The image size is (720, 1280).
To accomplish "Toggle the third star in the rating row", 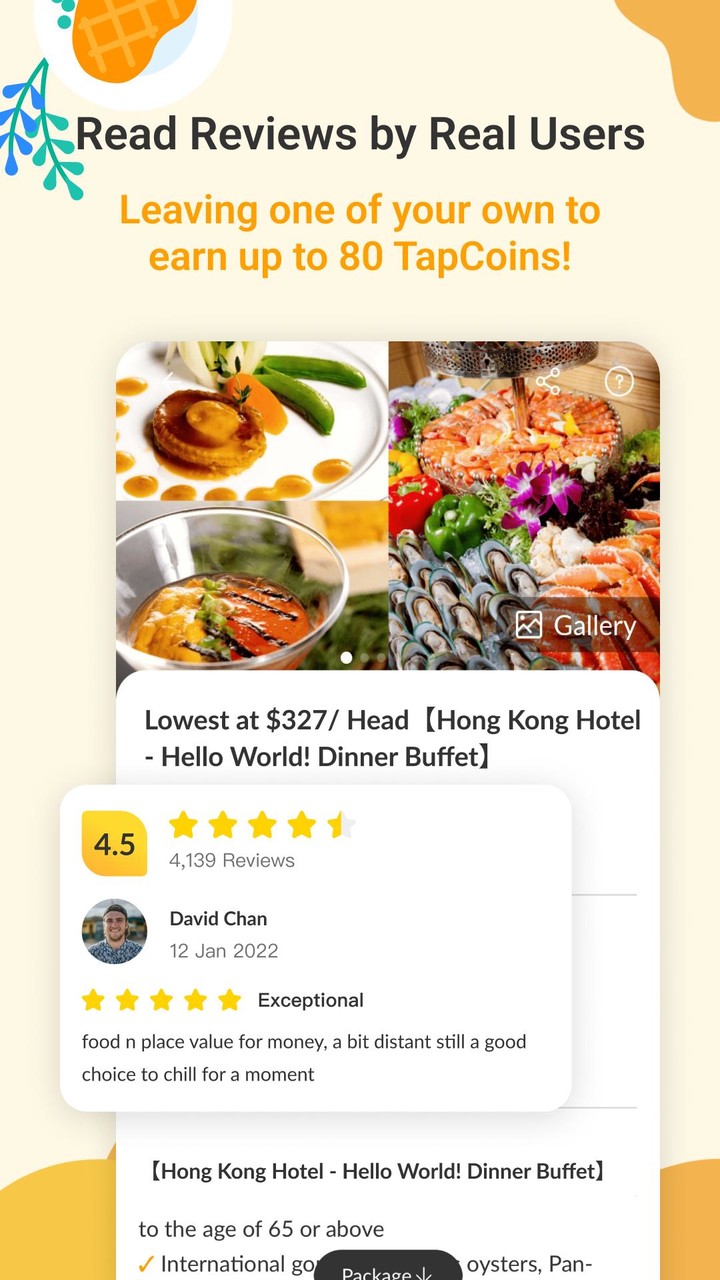I will click(x=262, y=824).
